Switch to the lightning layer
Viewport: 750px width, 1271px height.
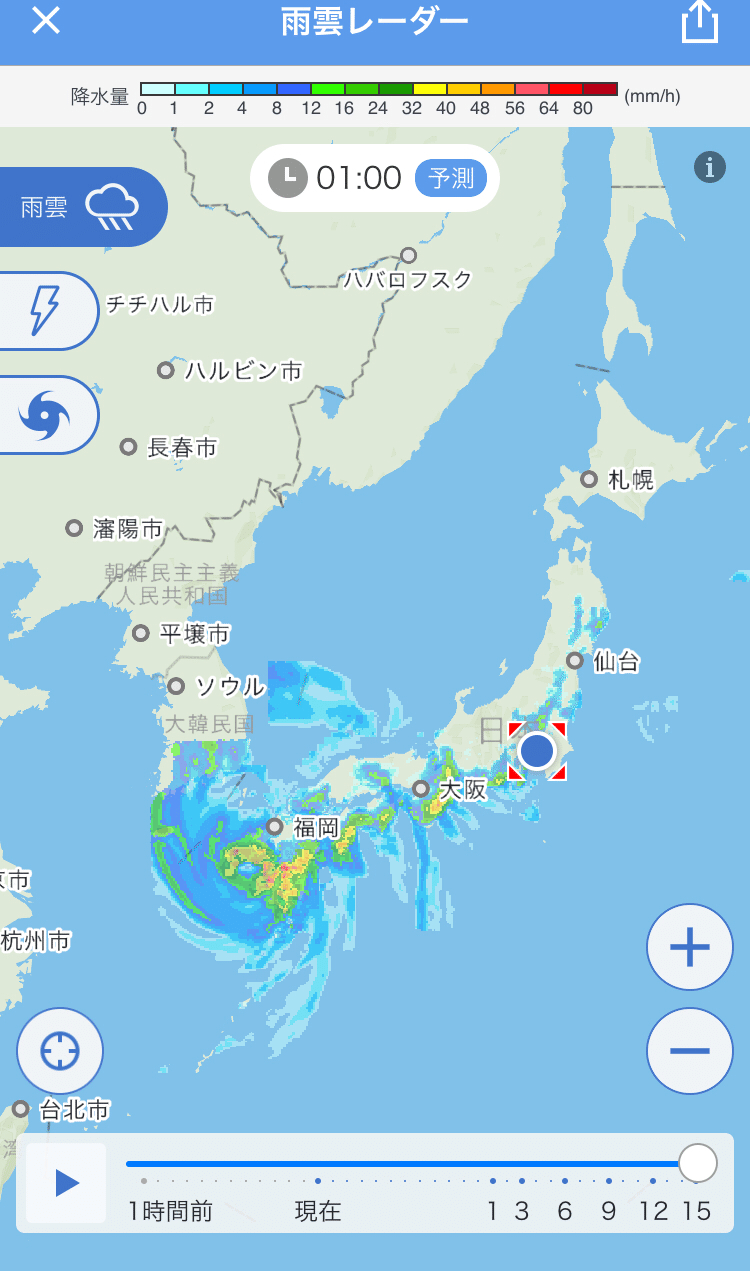point(47,311)
